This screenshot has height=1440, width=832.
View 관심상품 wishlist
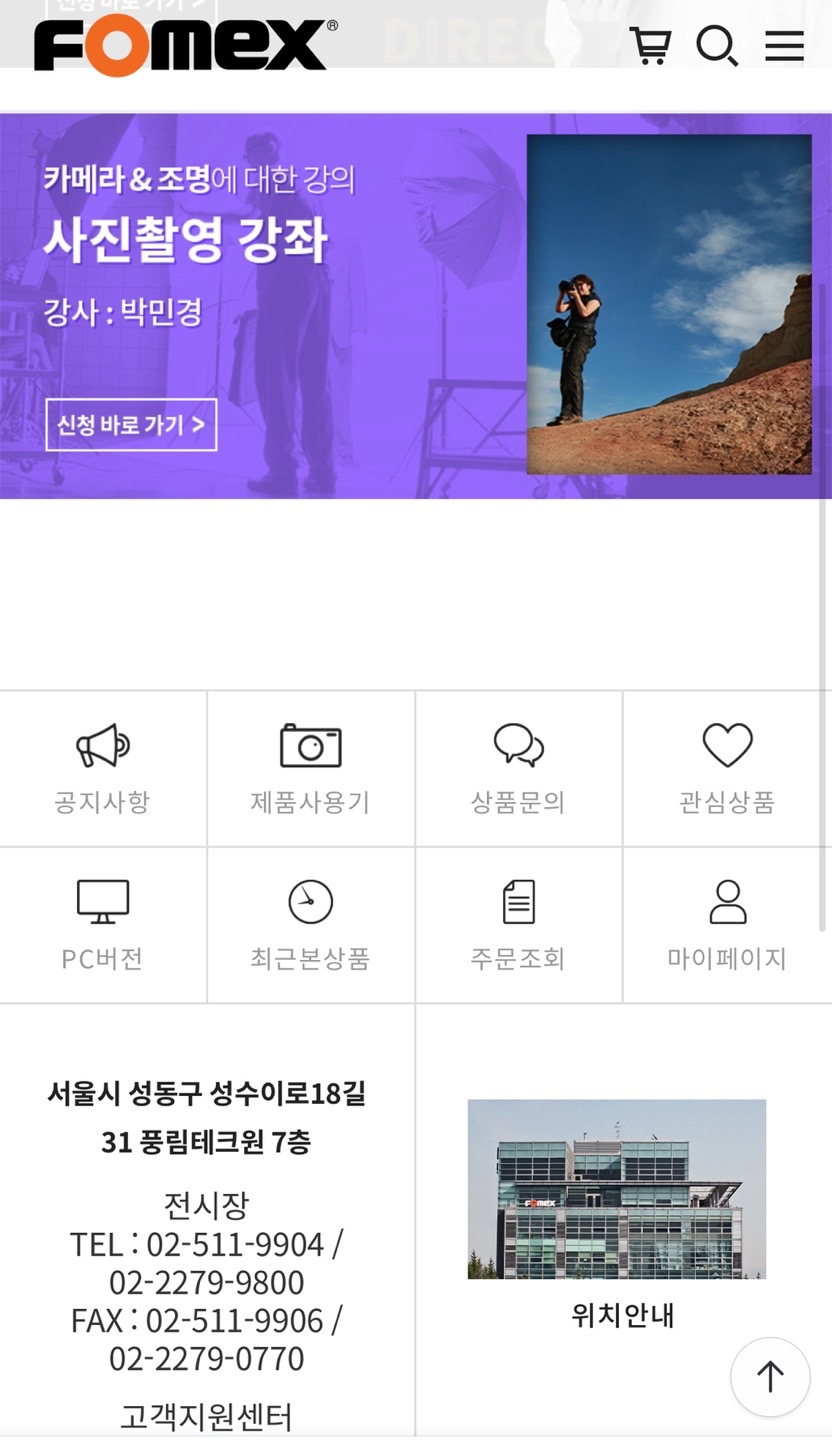pos(727,769)
